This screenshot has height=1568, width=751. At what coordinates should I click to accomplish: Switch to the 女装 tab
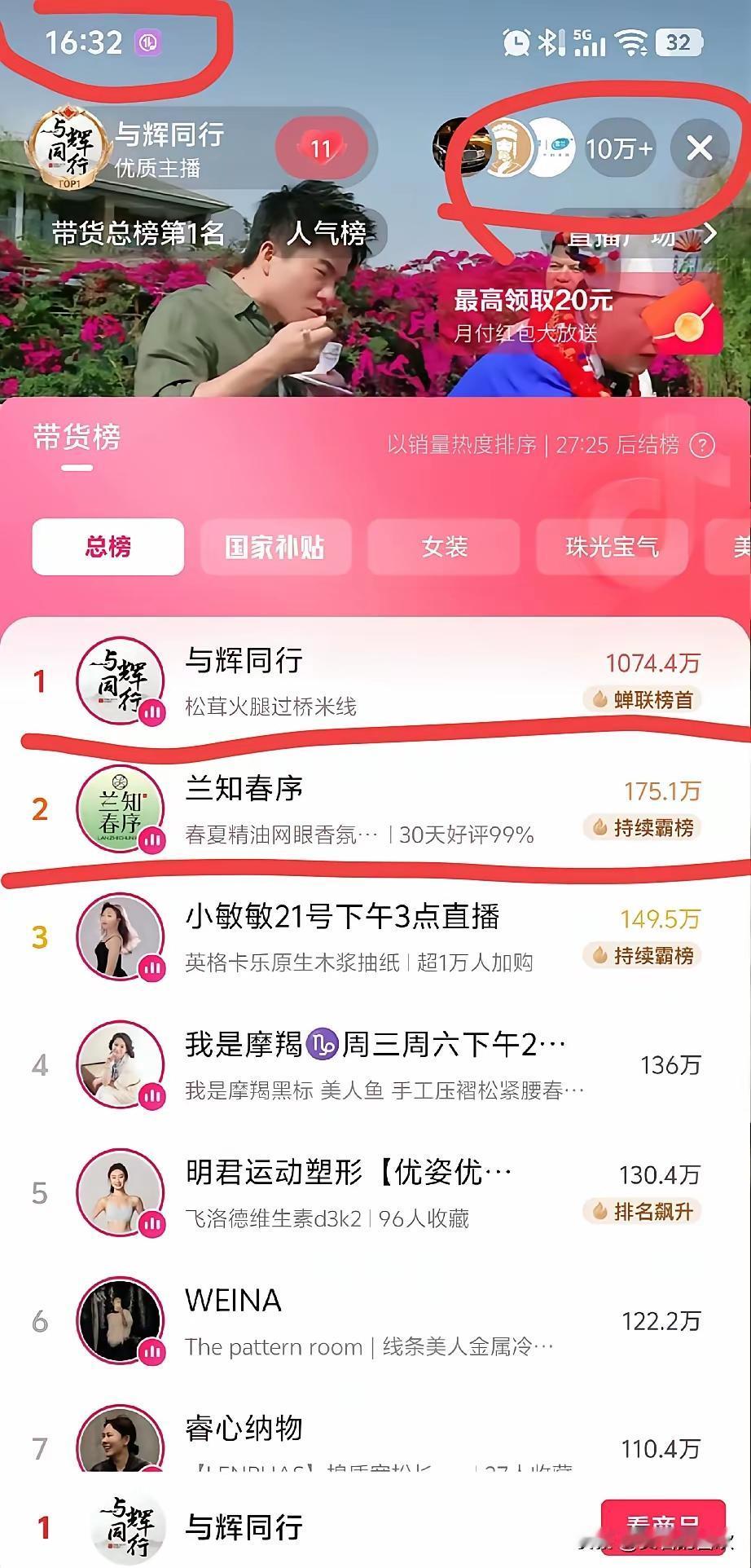pos(444,548)
